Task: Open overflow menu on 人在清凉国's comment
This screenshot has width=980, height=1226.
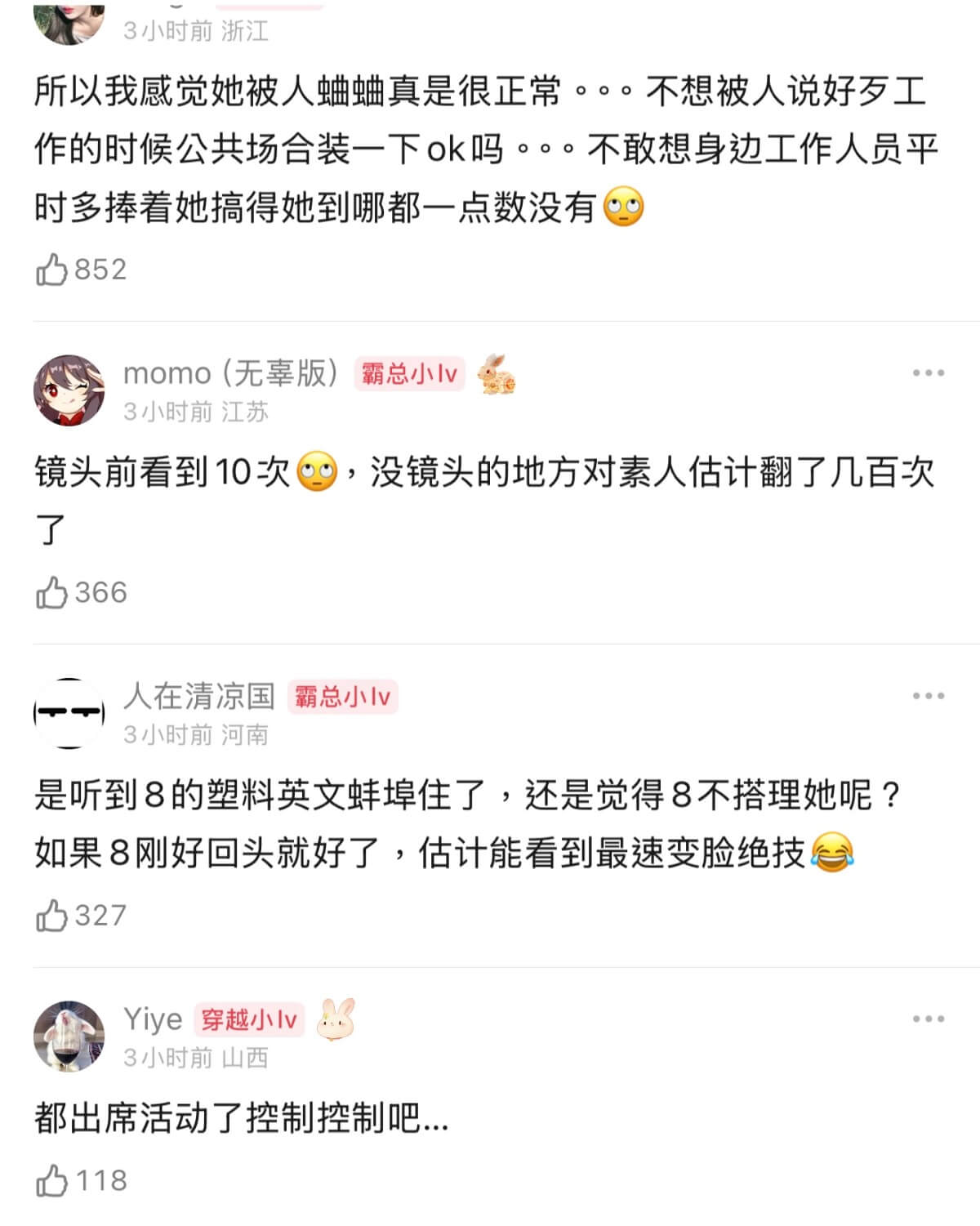Action: (929, 696)
